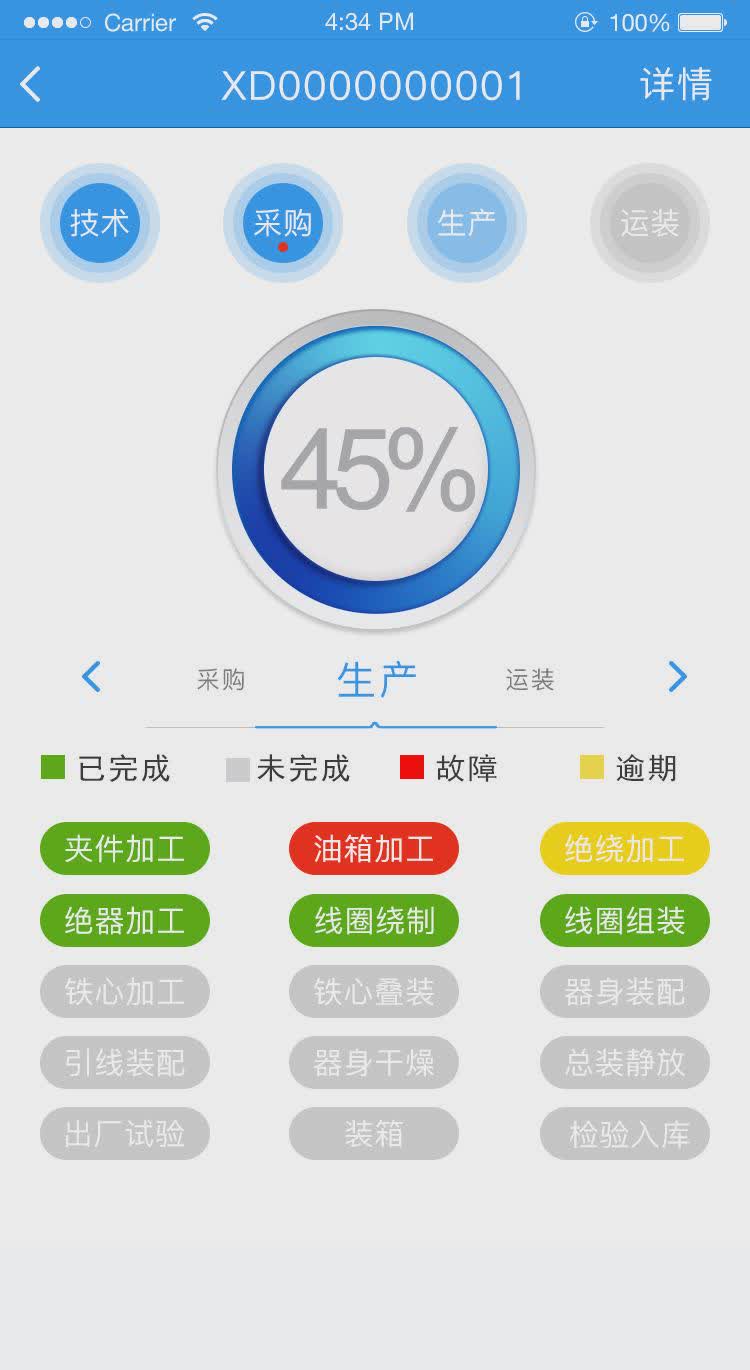Open the 铁心加工 pending chip
This screenshot has width=750, height=1370.
tap(125, 991)
